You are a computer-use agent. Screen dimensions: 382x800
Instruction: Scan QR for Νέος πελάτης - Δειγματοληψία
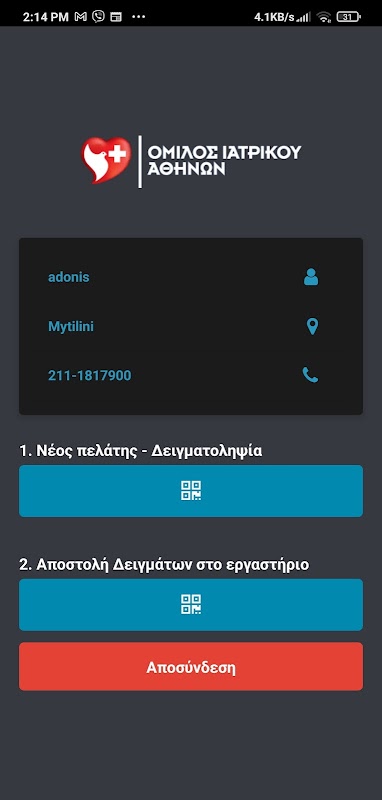[191, 491]
